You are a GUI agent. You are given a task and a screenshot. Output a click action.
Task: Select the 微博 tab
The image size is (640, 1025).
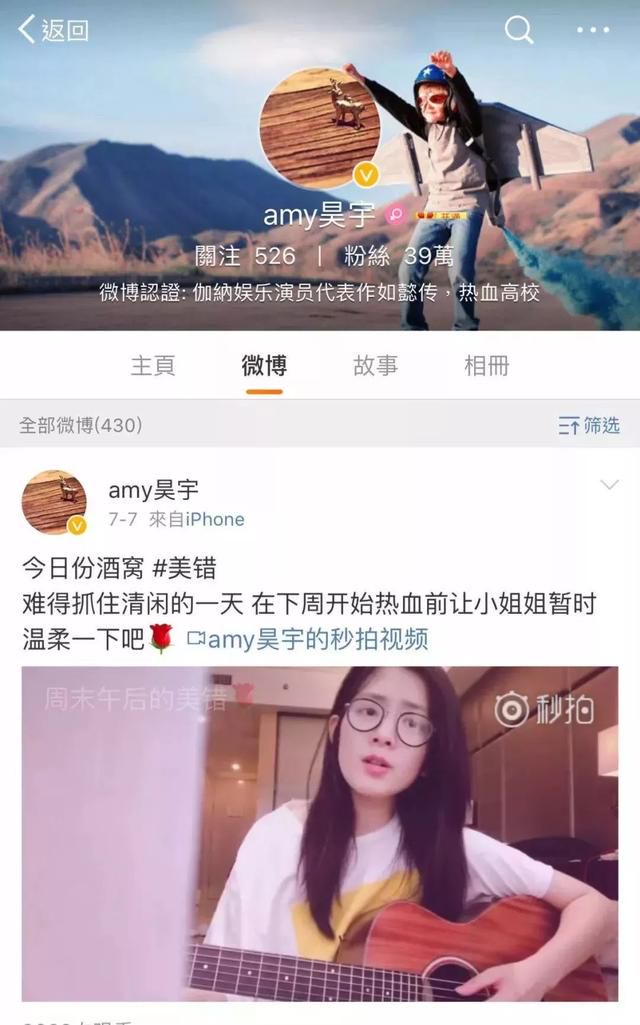coord(264,365)
